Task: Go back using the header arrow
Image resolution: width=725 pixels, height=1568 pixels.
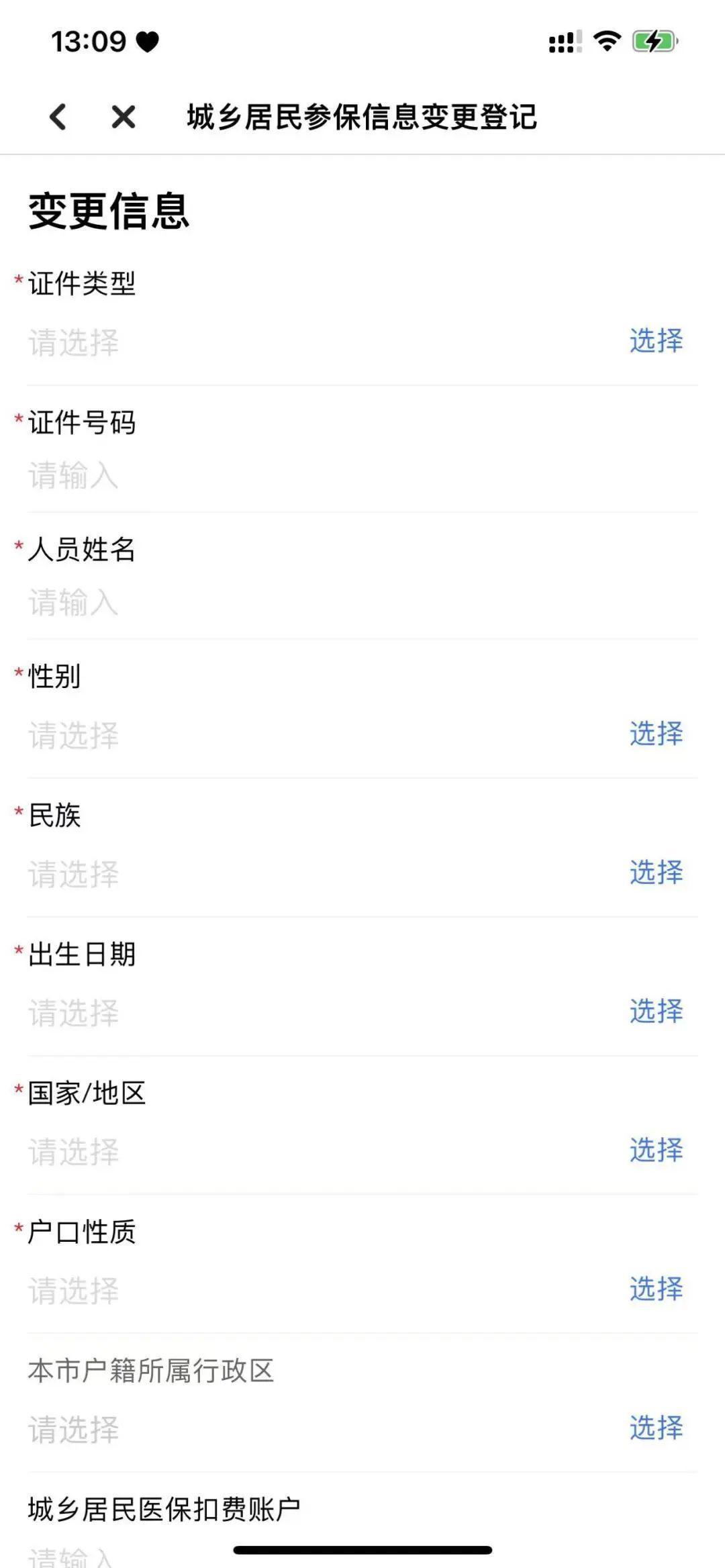Action: click(x=58, y=117)
